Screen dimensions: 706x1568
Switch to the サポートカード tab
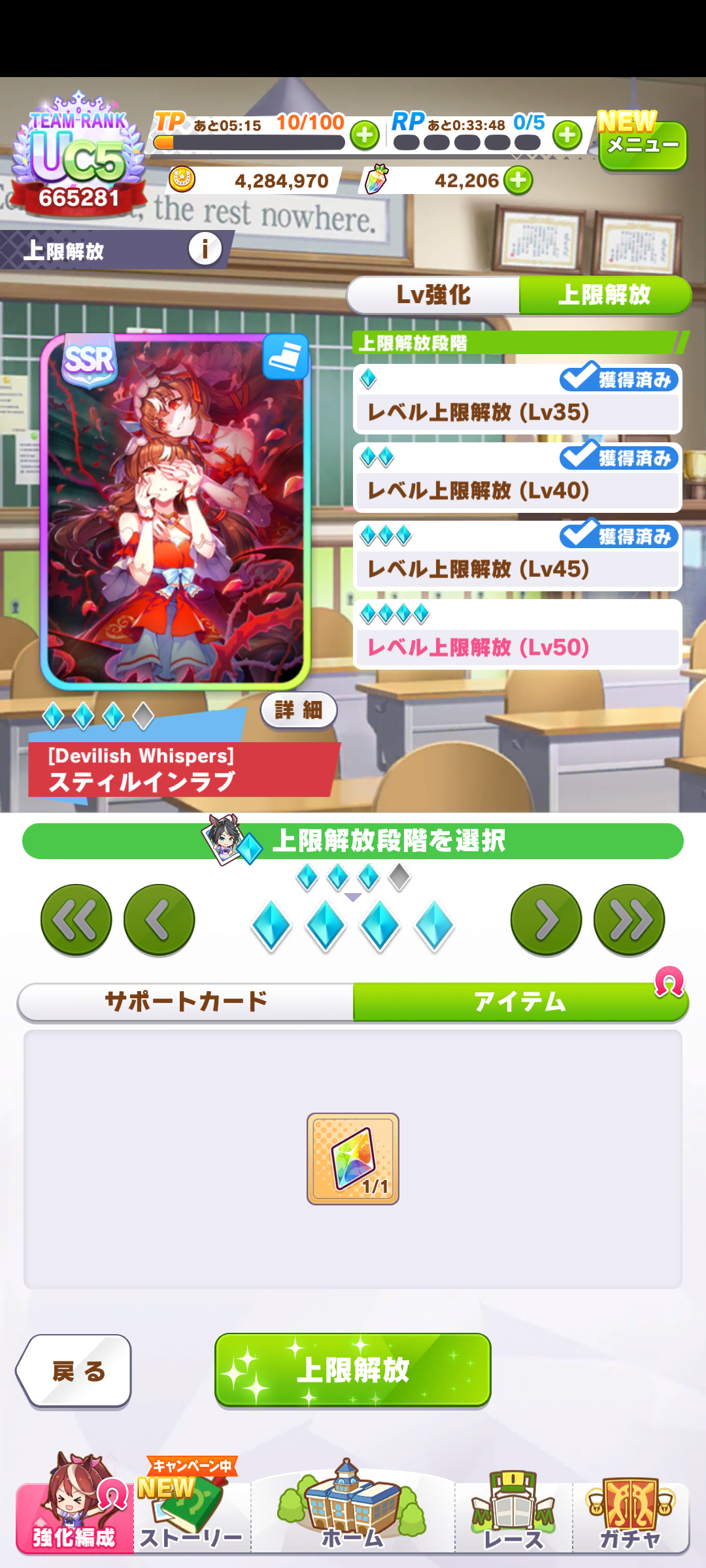(186, 1002)
